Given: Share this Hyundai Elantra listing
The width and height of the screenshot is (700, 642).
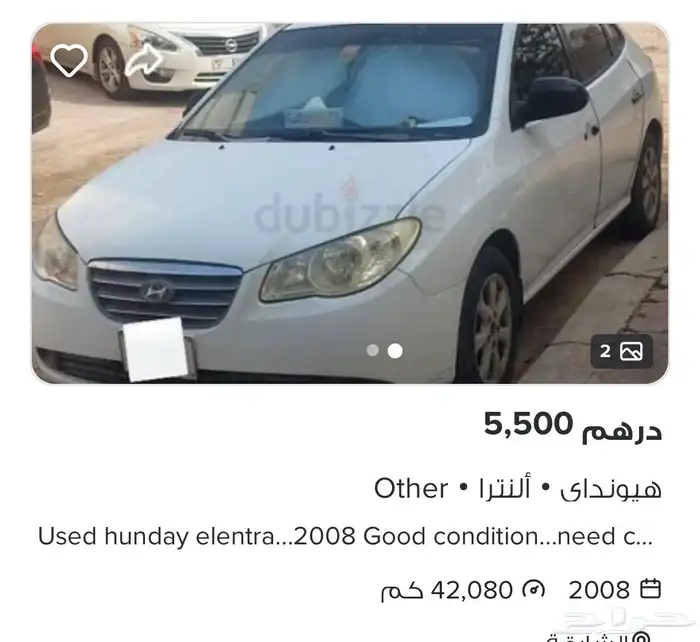Looking at the screenshot, I should tap(144, 60).
